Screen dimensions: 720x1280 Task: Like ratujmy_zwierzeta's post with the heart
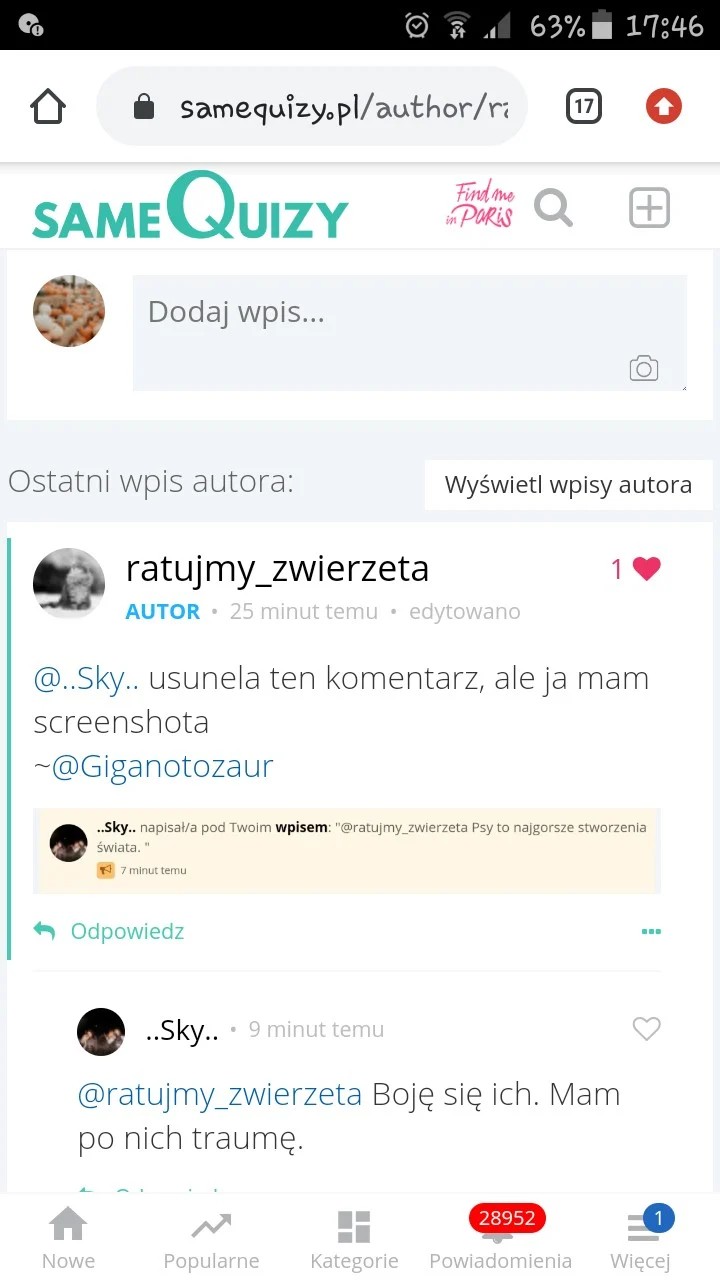[646, 569]
